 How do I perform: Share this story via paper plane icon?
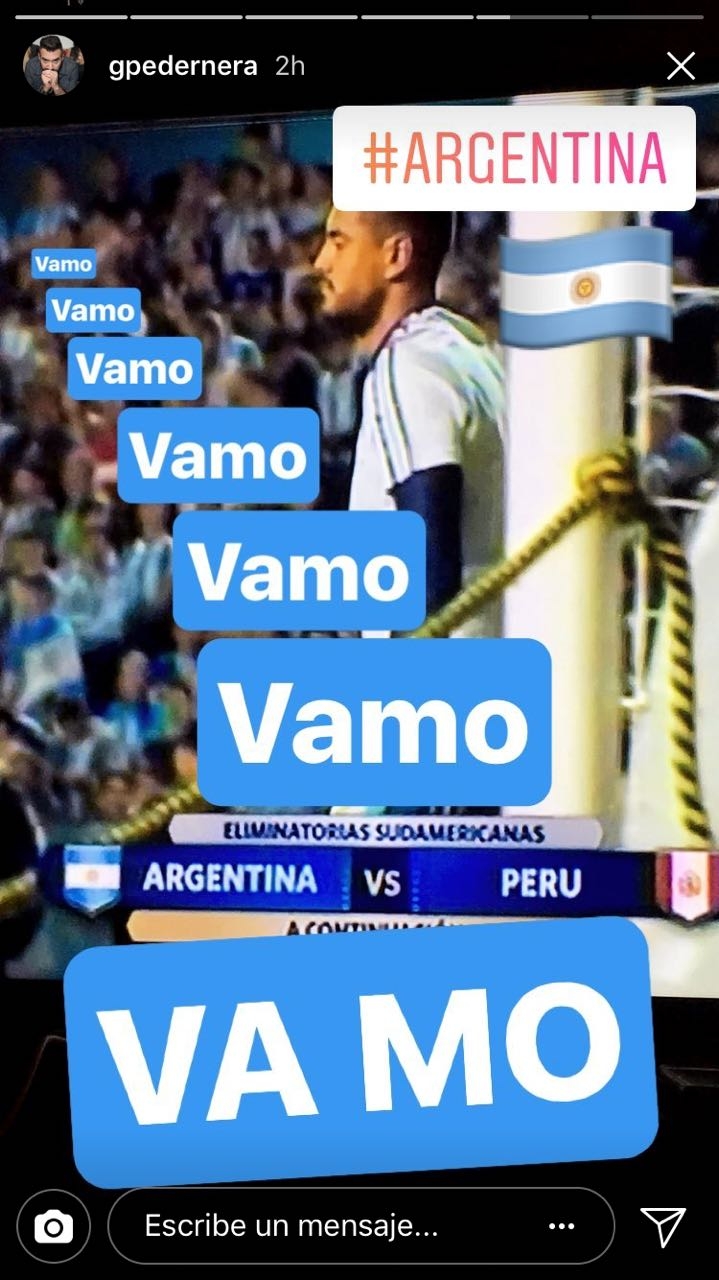tap(663, 1226)
